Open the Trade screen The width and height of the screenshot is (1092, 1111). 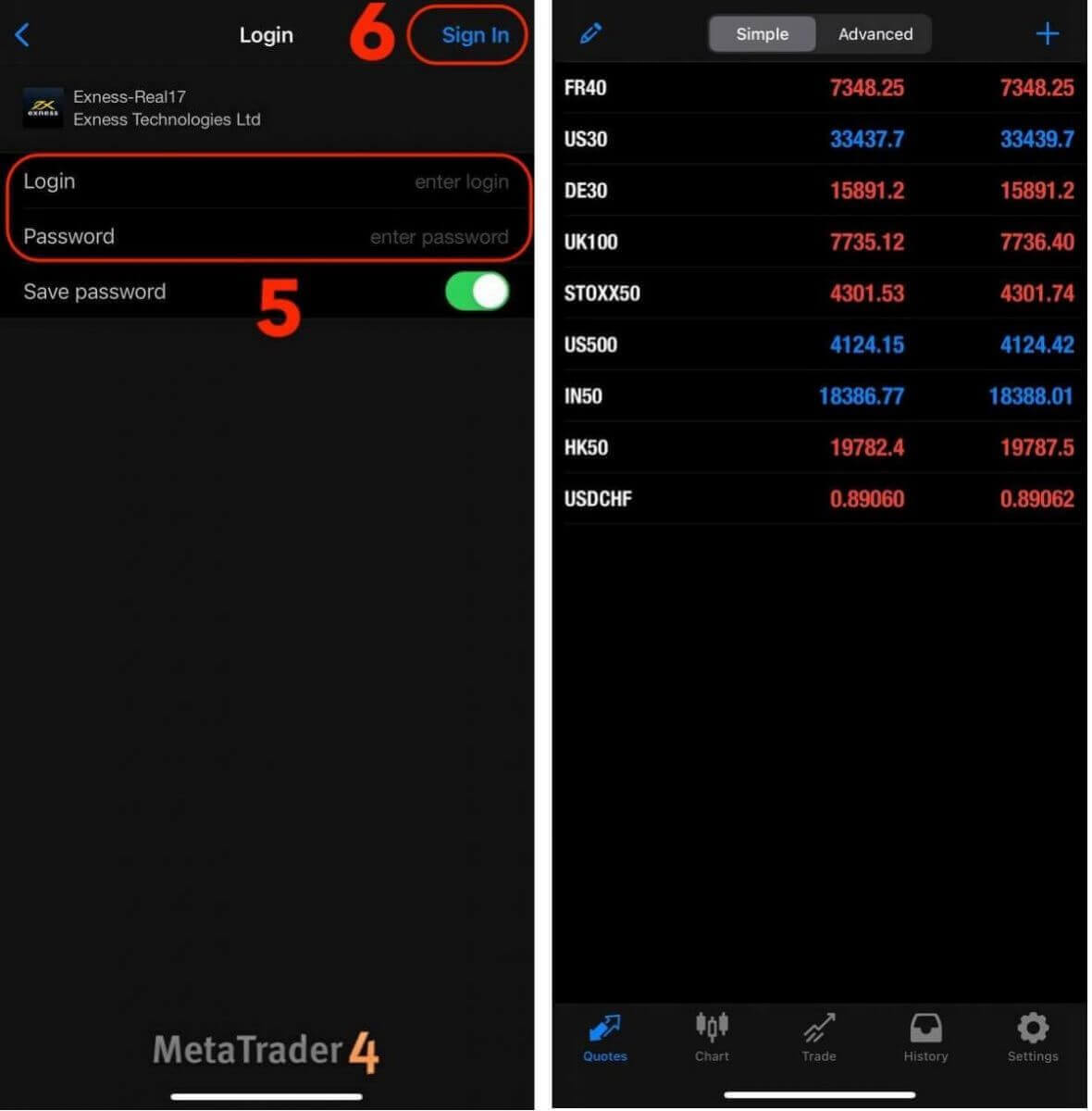point(818,1037)
